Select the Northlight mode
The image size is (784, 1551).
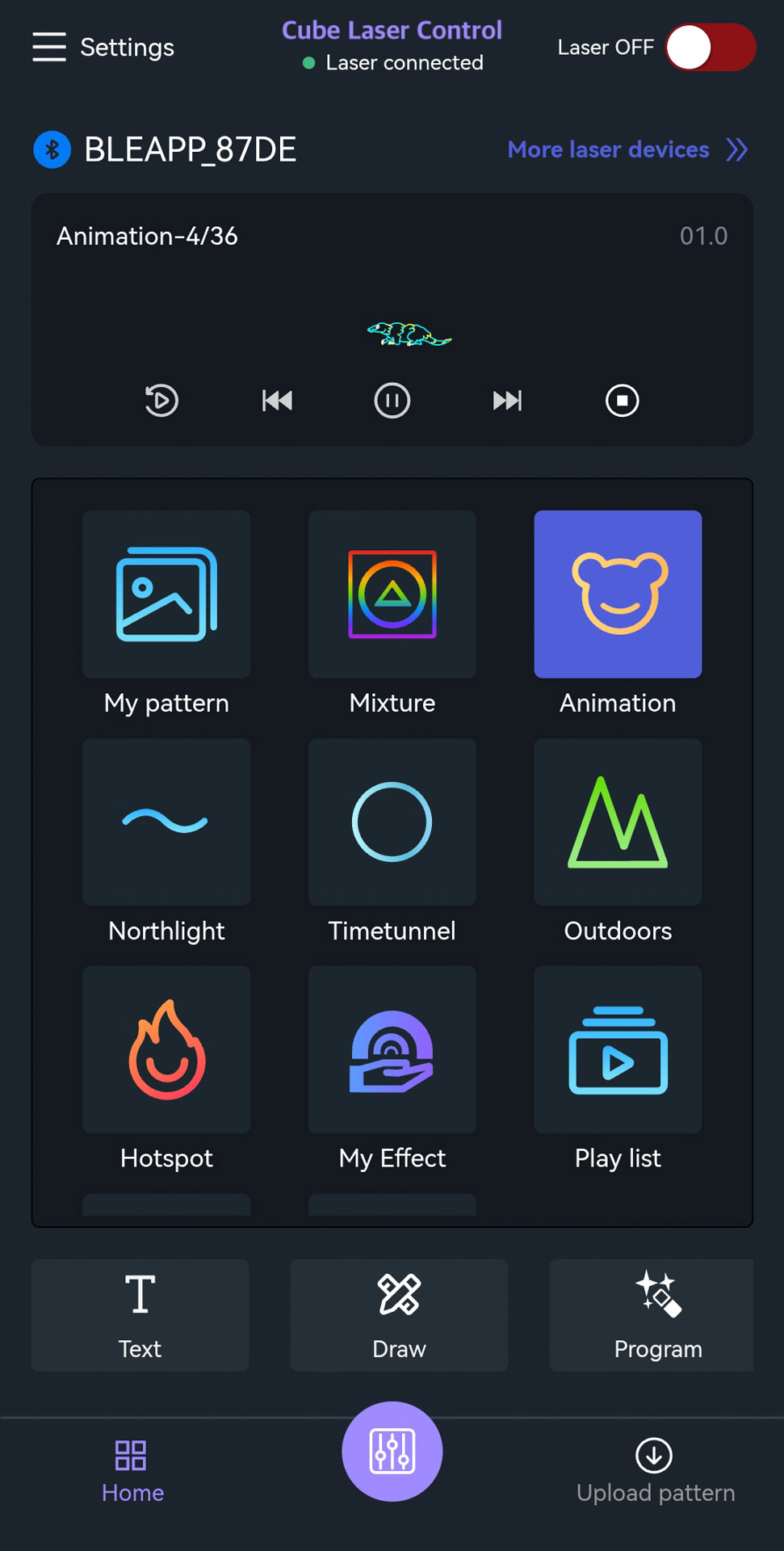pyautogui.click(x=166, y=822)
